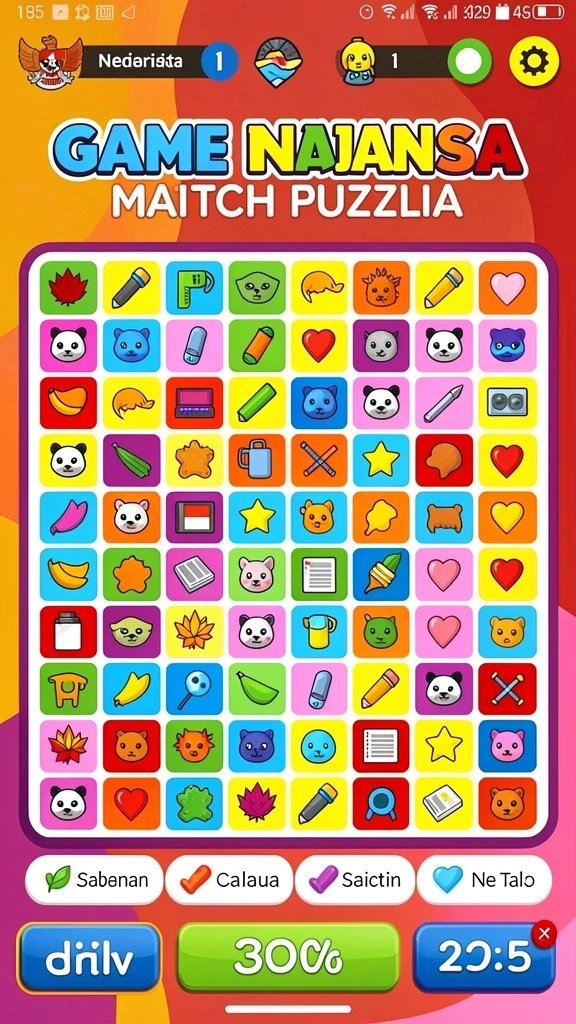Select the Calaua chip
The image size is (576, 1024).
tap(229, 880)
